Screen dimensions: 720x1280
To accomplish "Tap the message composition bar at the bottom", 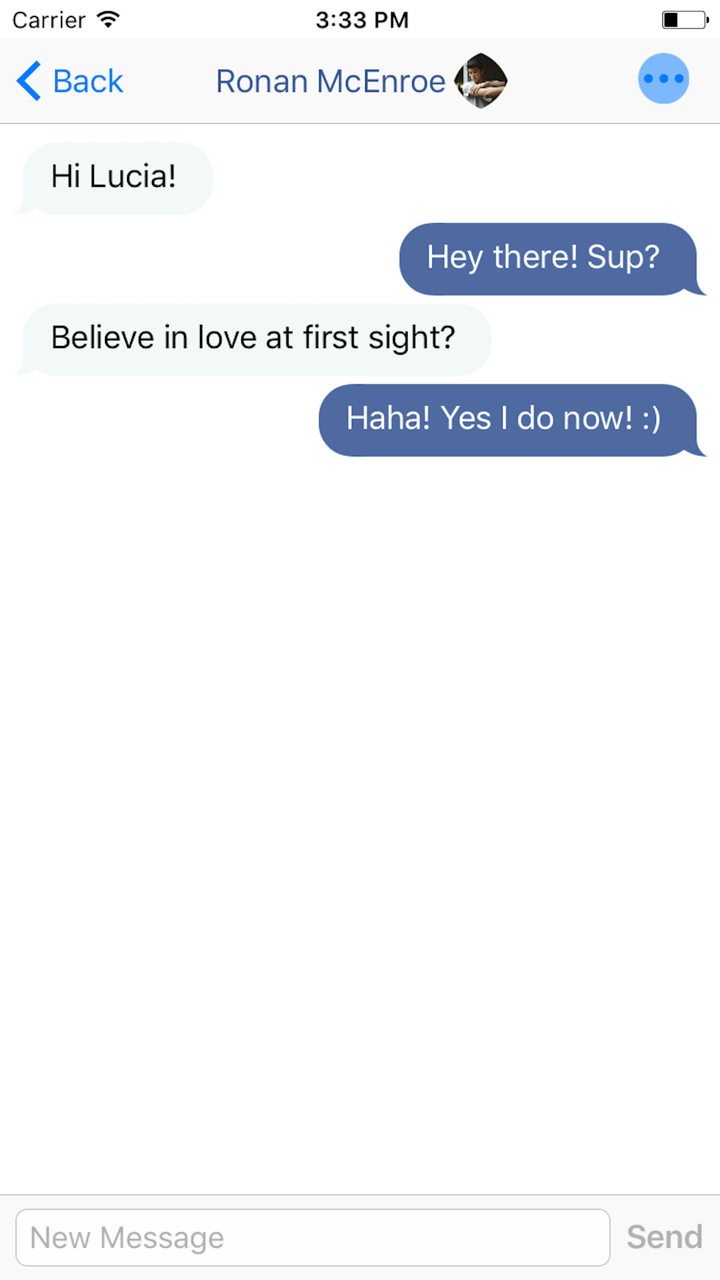I will 360,1237.
